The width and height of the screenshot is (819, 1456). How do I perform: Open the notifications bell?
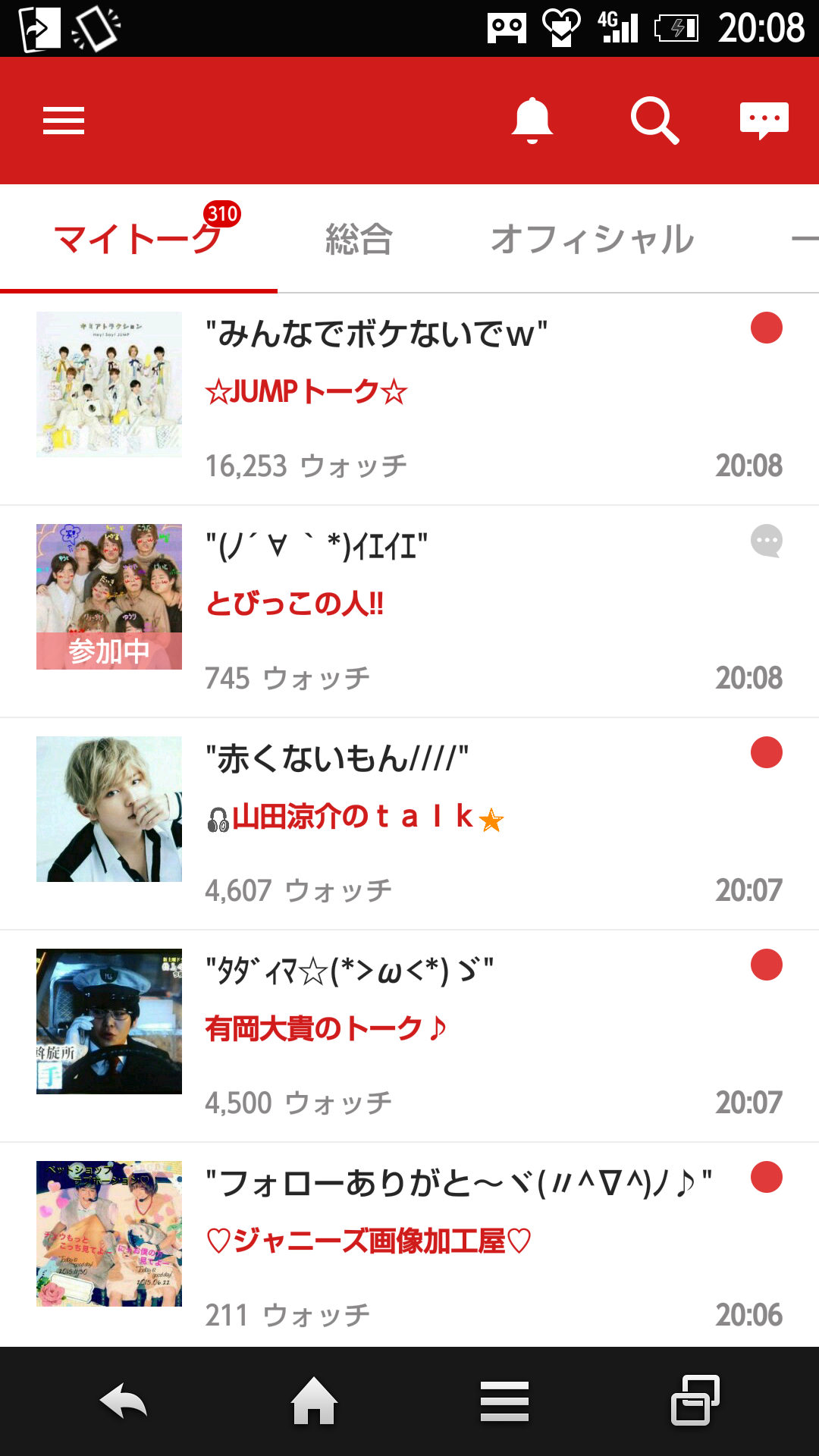tap(532, 121)
